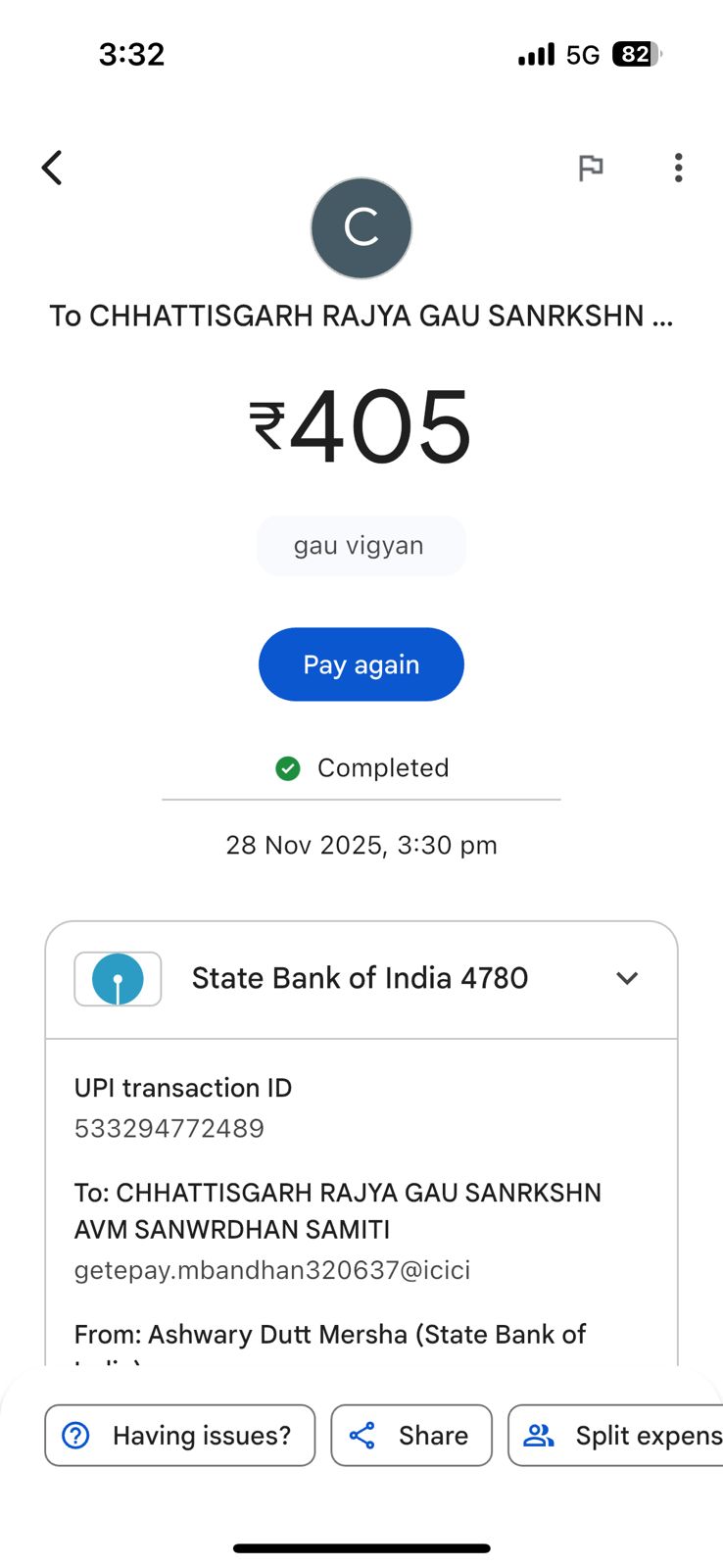Image resolution: width=723 pixels, height=1568 pixels.
Task: Collapse the State Bank of India 4780 details
Action: click(x=627, y=978)
